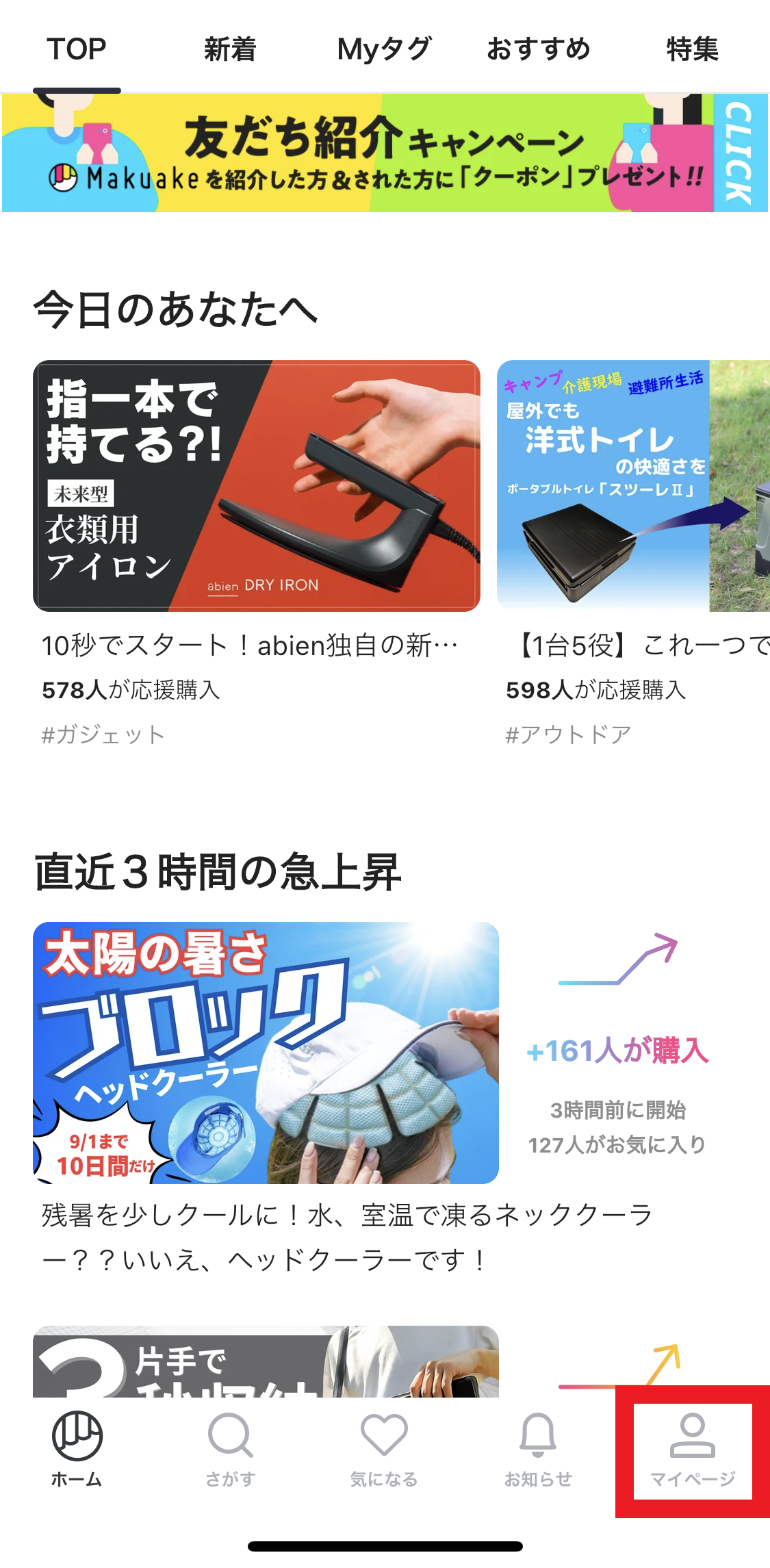Go to マイページ

(693, 1451)
